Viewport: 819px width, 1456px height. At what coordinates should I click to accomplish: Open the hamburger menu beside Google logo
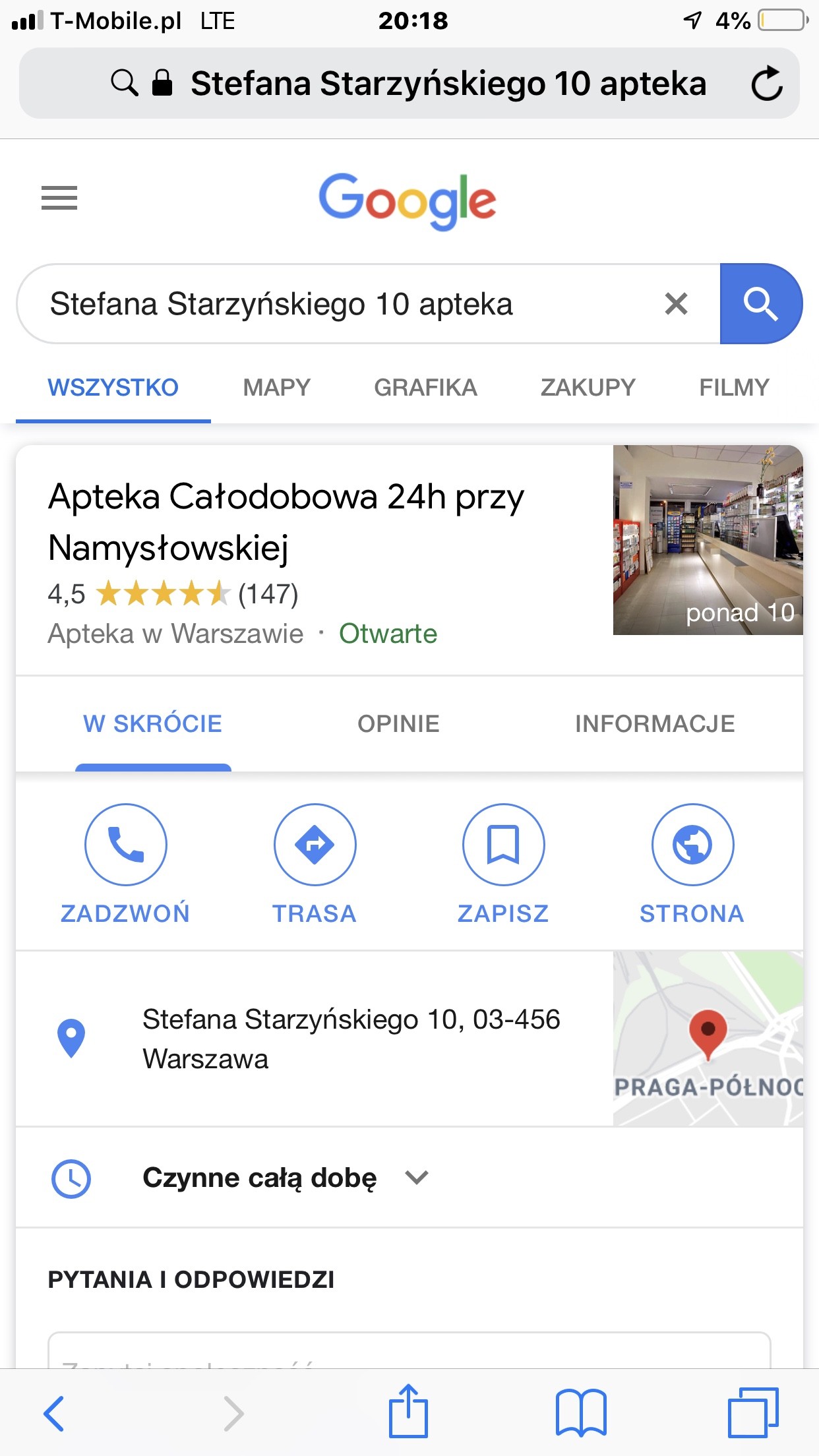[59, 198]
